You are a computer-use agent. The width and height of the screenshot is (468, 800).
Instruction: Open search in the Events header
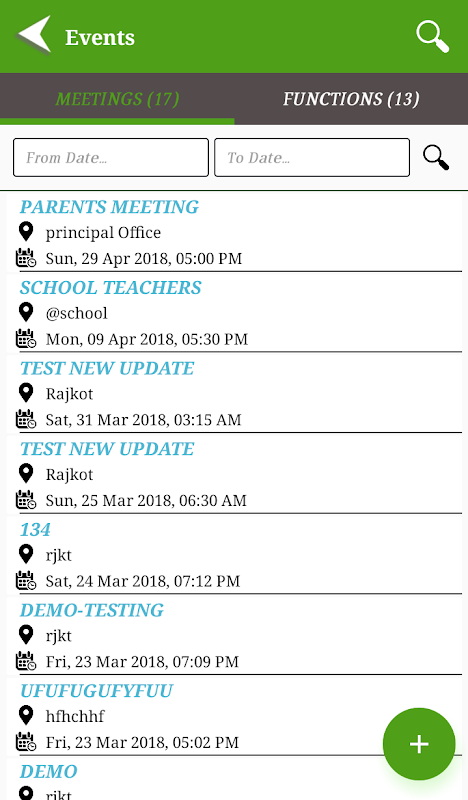[432, 36]
